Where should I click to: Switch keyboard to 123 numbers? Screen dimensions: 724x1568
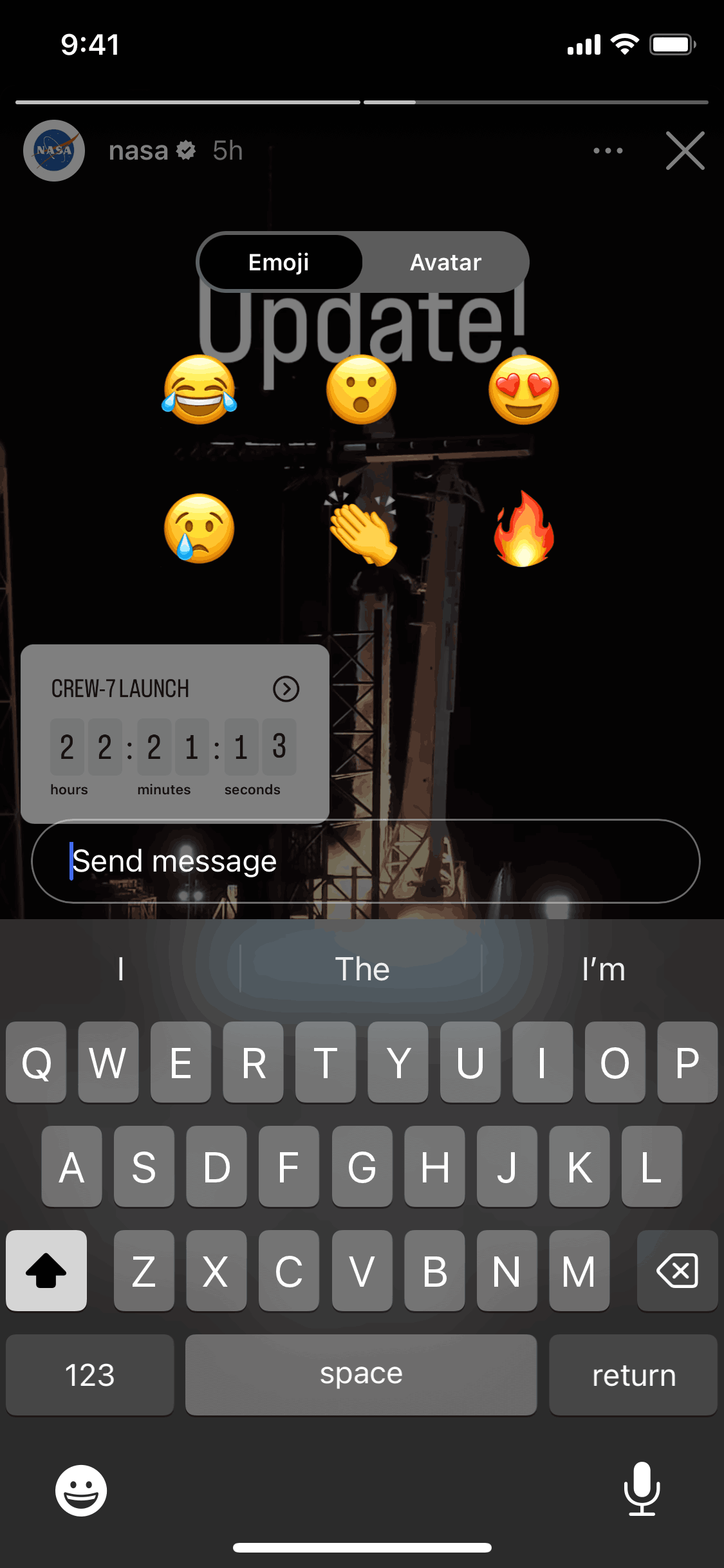[90, 1375]
